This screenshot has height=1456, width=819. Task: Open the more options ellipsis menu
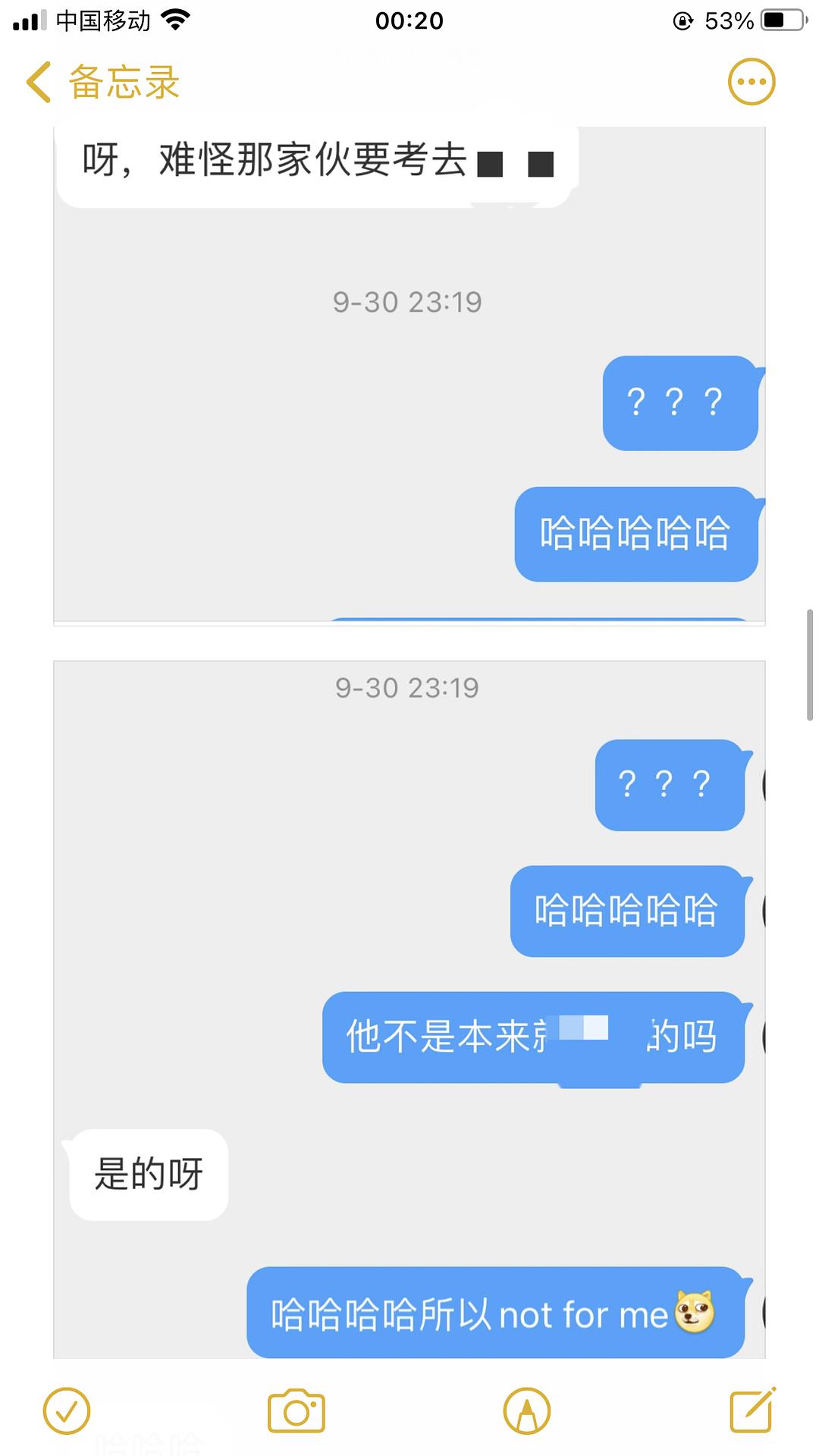(x=752, y=81)
